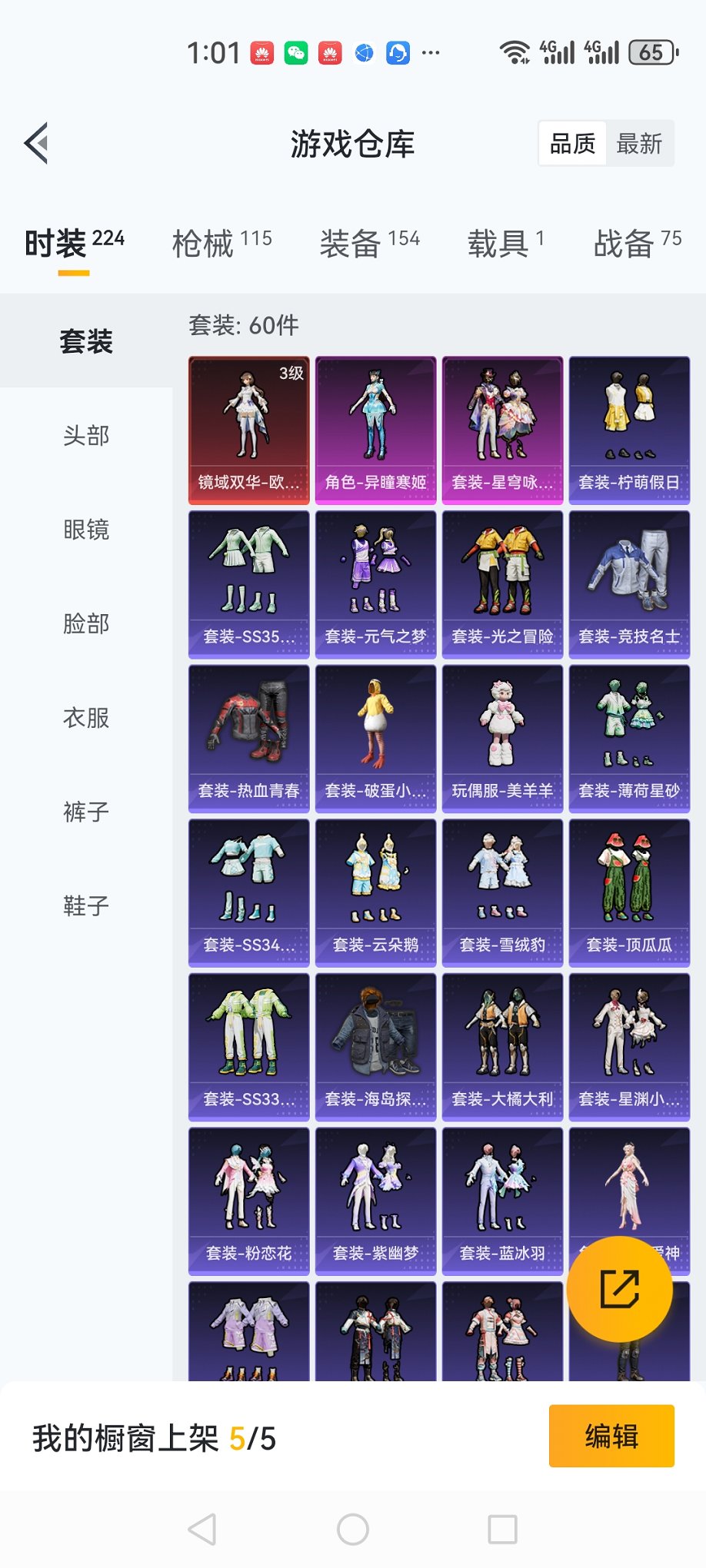The height and width of the screenshot is (1568, 706).
Task: Select 脸部 category
Action: [86, 623]
